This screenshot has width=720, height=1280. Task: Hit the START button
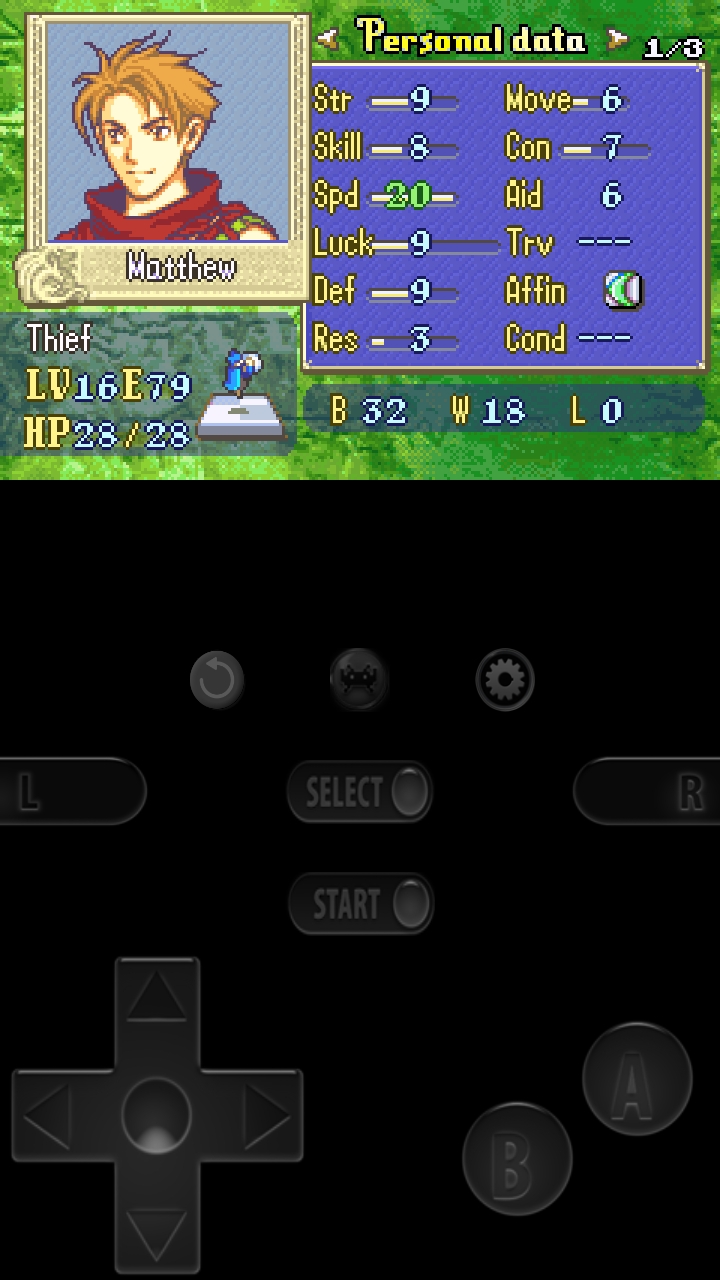(361, 904)
